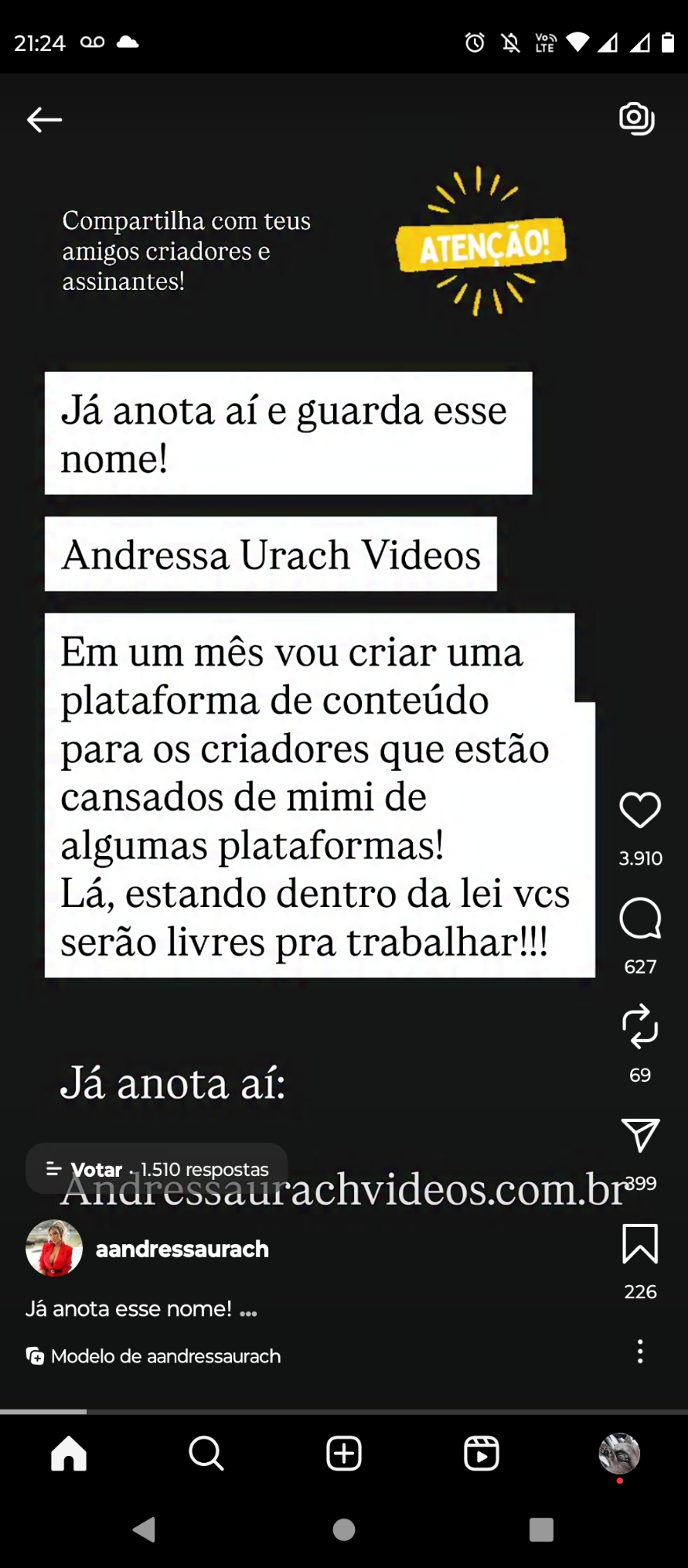Image resolution: width=688 pixels, height=1568 pixels.
Task: Switch to the Search tab
Action: point(206,1454)
